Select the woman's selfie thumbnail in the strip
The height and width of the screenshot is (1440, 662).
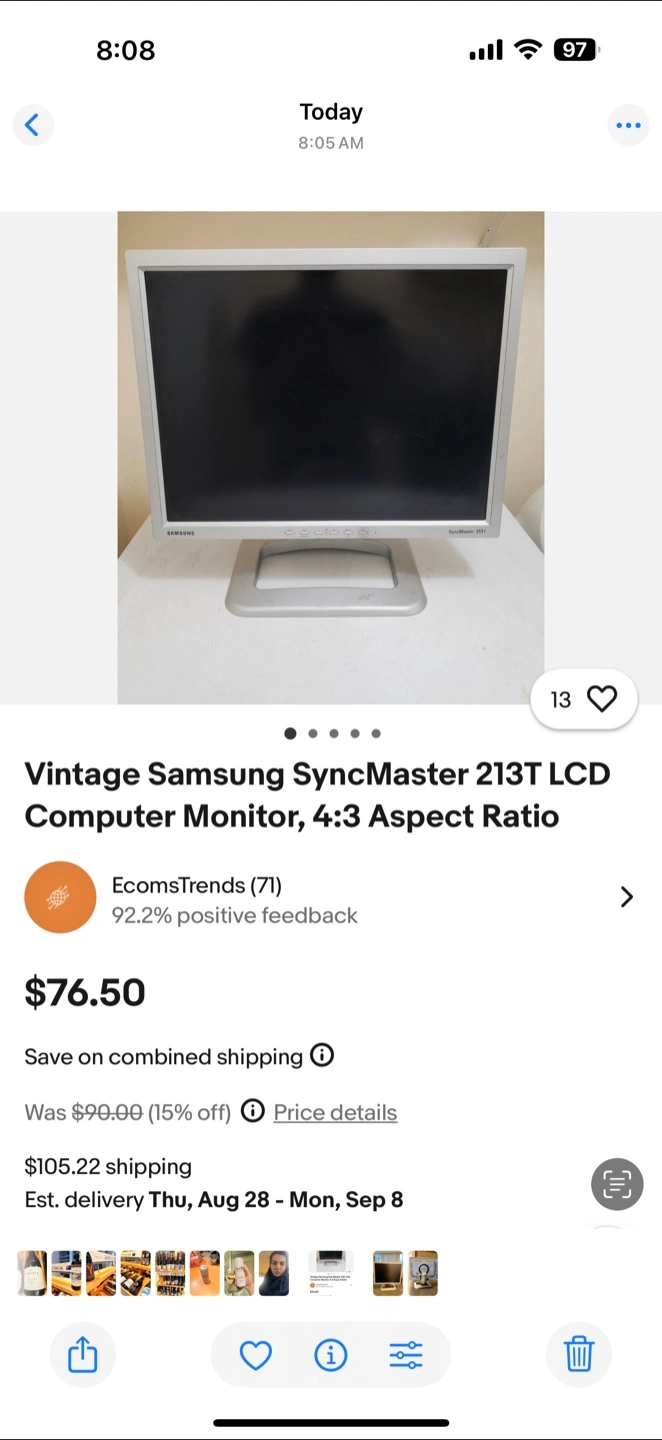pyautogui.click(x=274, y=1273)
